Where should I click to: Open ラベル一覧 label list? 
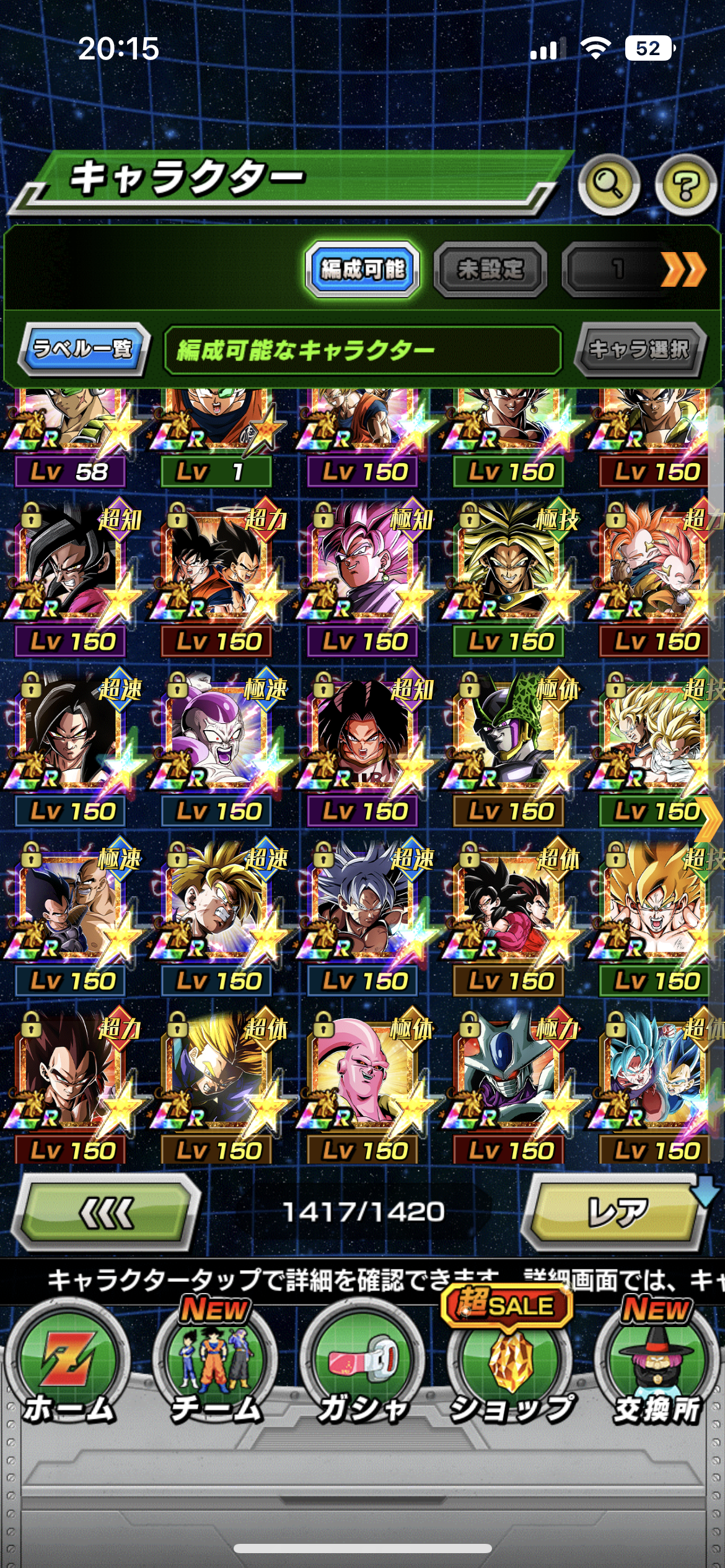(83, 349)
